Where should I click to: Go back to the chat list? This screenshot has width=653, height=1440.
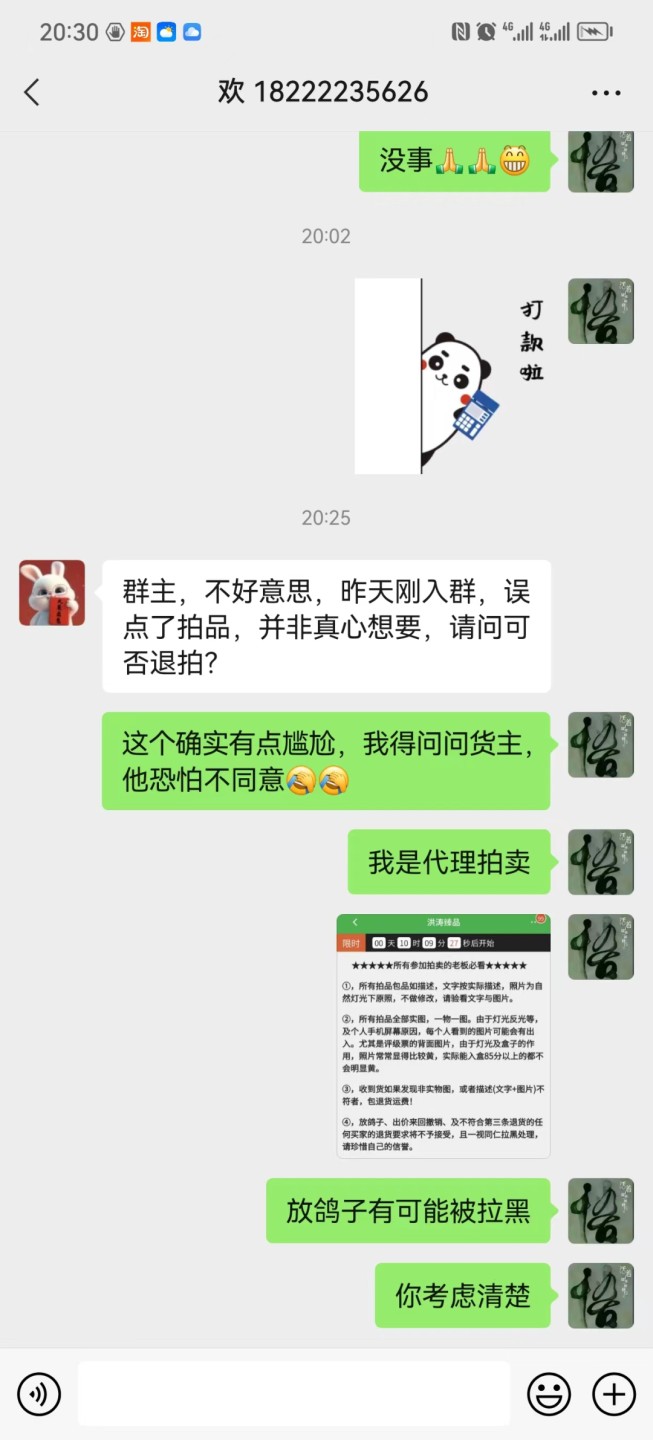coord(32,92)
